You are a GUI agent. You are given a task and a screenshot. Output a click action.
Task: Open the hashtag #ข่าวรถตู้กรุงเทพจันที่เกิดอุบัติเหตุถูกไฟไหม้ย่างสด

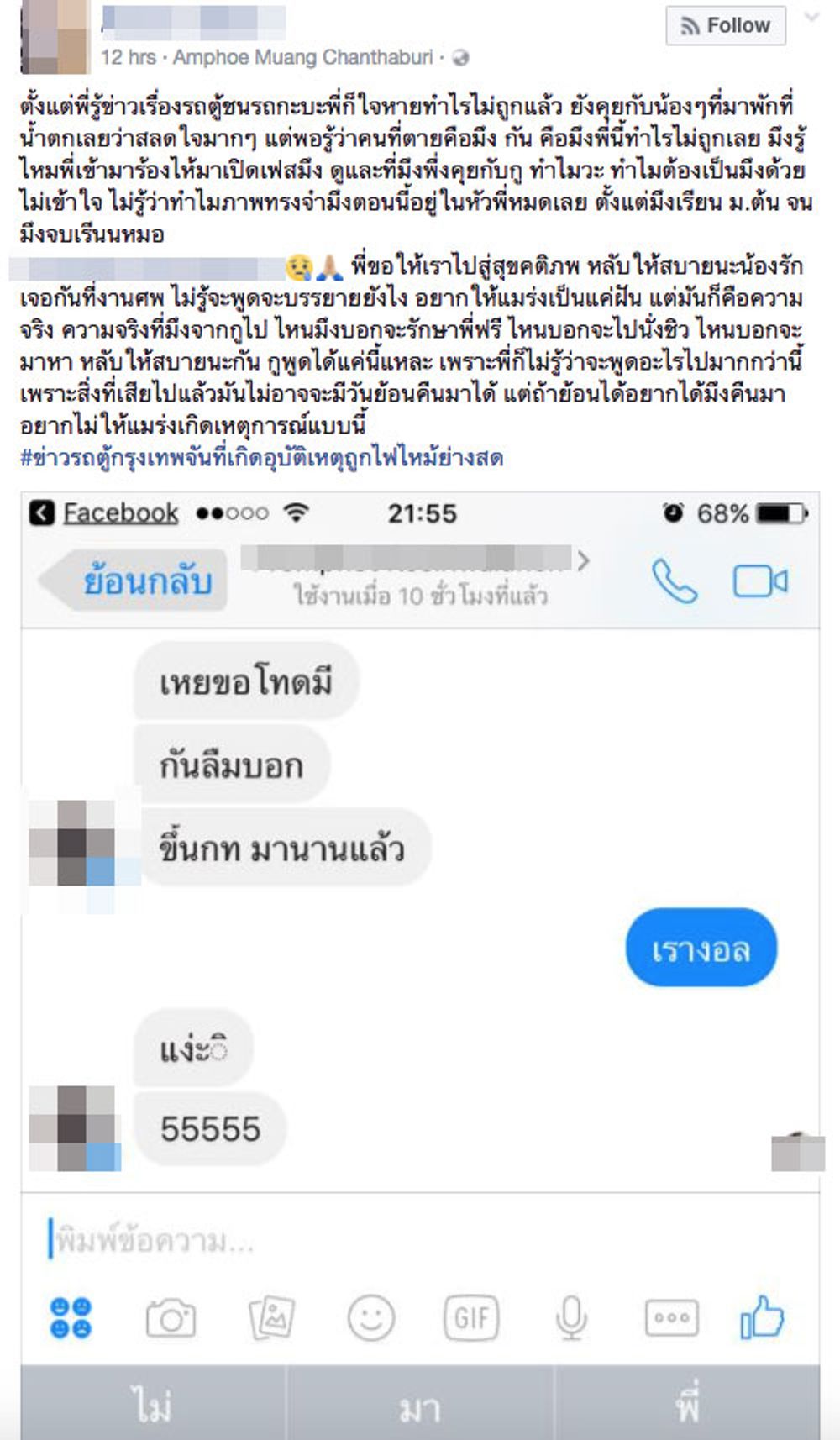[261, 458]
